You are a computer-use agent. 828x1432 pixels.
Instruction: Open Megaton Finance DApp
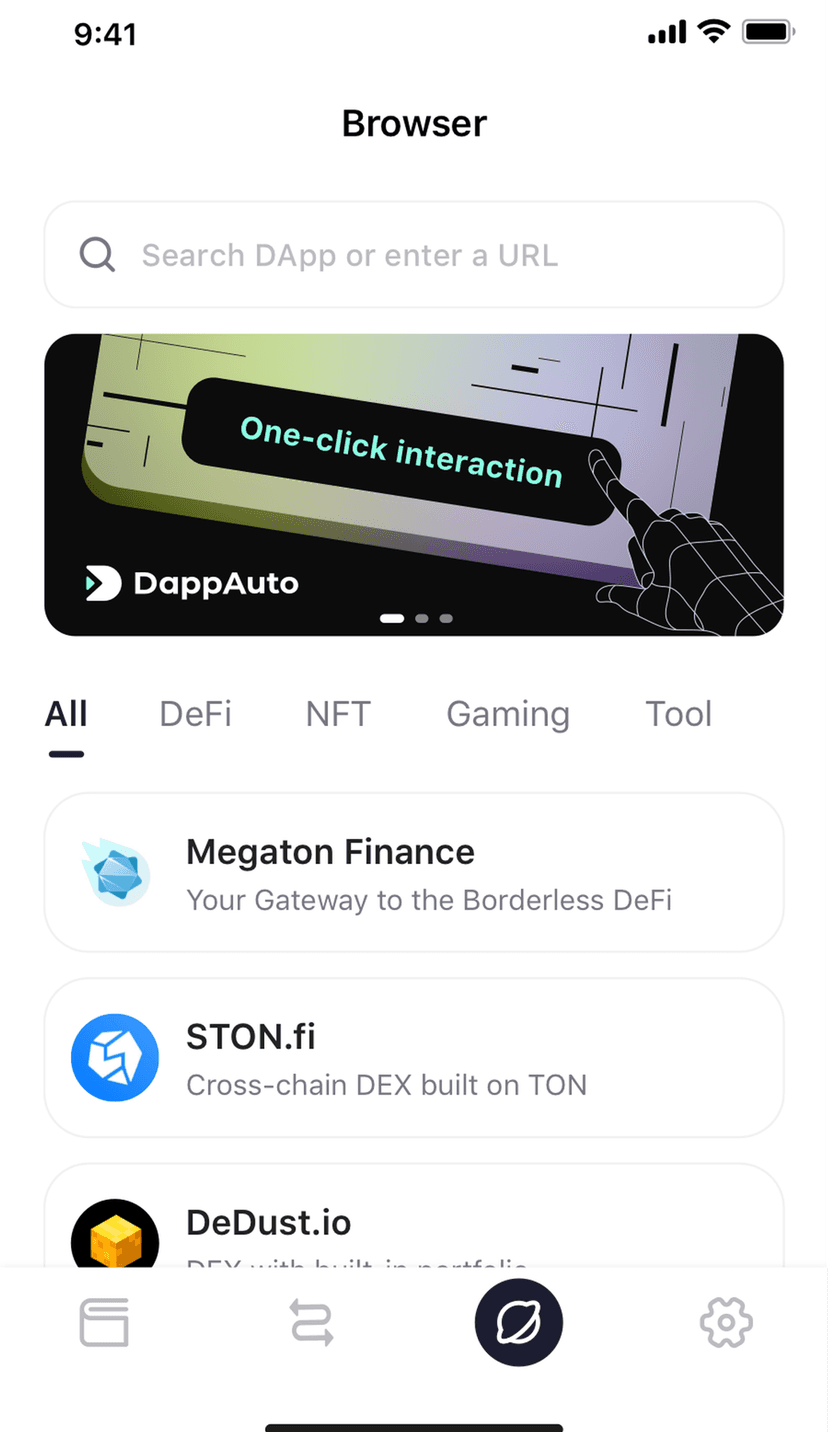pos(414,872)
